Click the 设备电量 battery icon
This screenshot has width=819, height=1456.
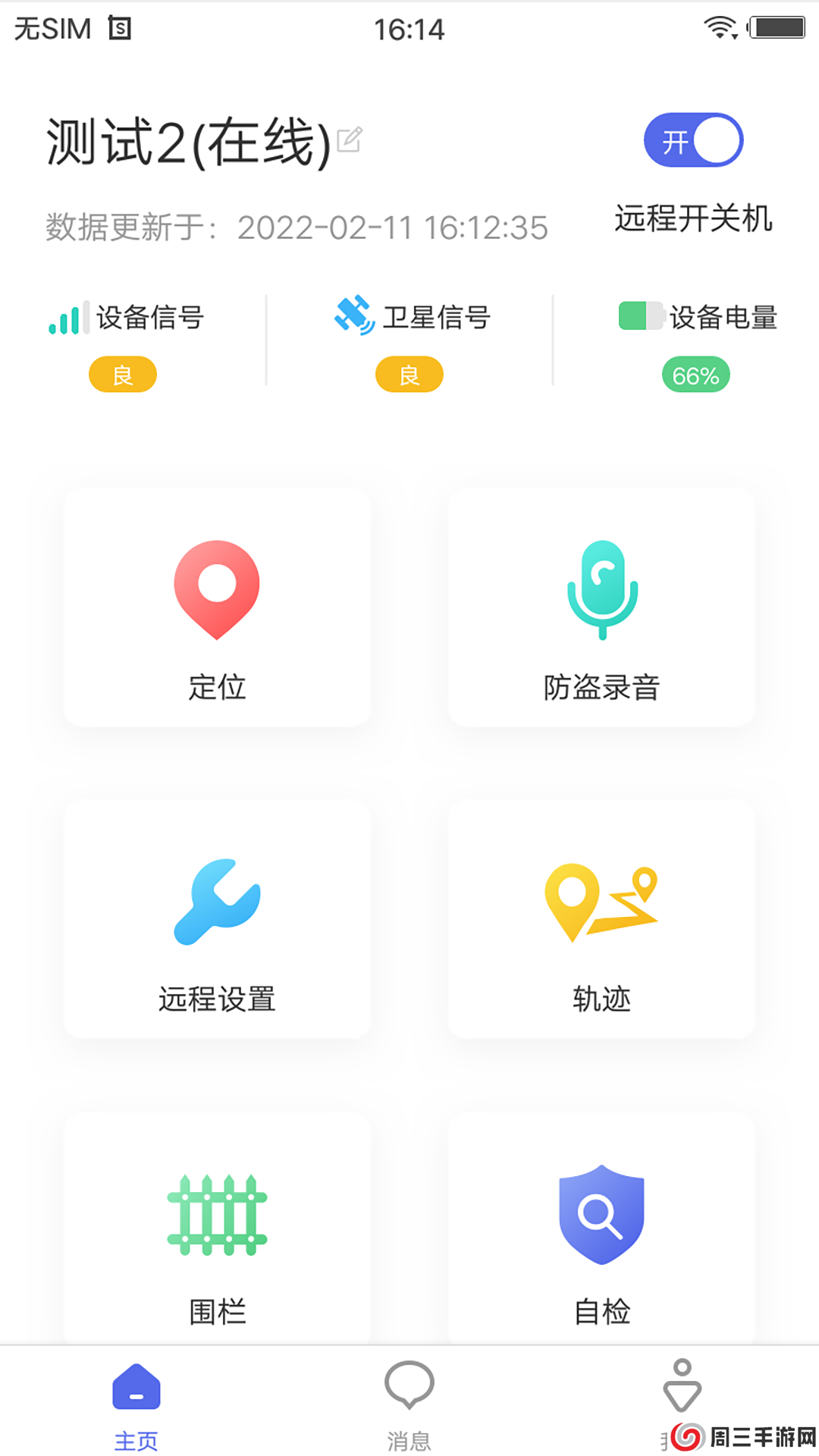pos(637,315)
